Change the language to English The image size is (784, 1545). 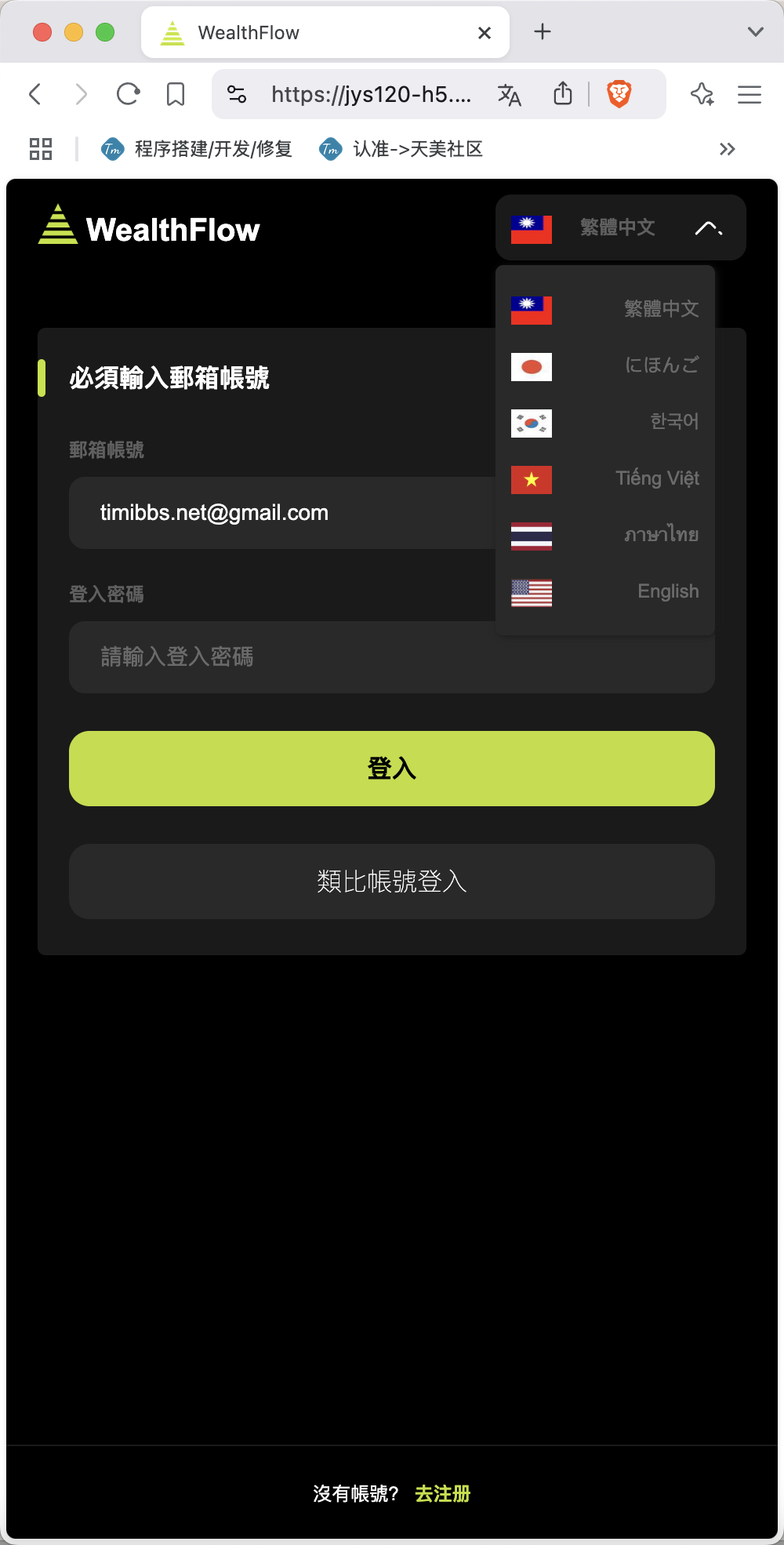click(605, 591)
